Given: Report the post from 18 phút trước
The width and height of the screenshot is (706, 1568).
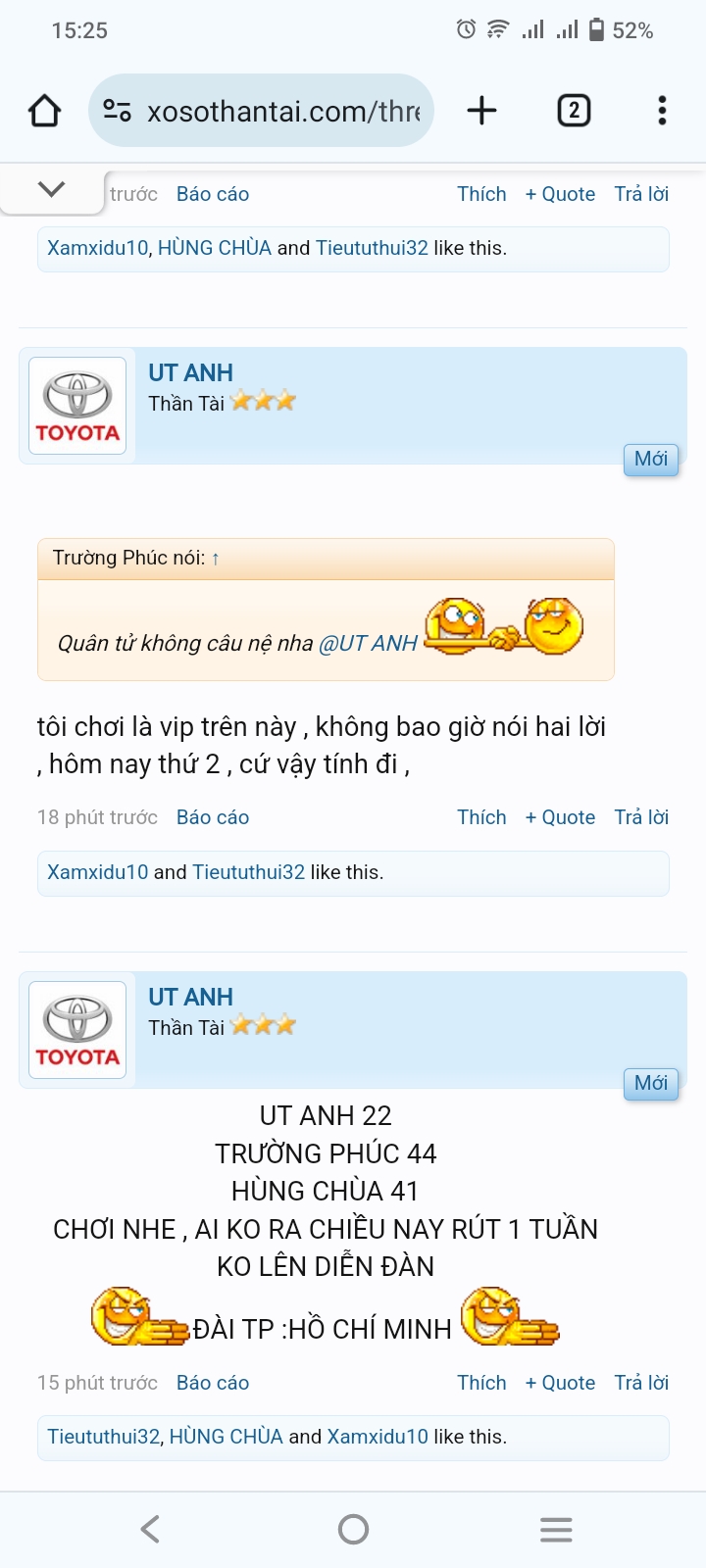Looking at the screenshot, I should pos(213,817).
